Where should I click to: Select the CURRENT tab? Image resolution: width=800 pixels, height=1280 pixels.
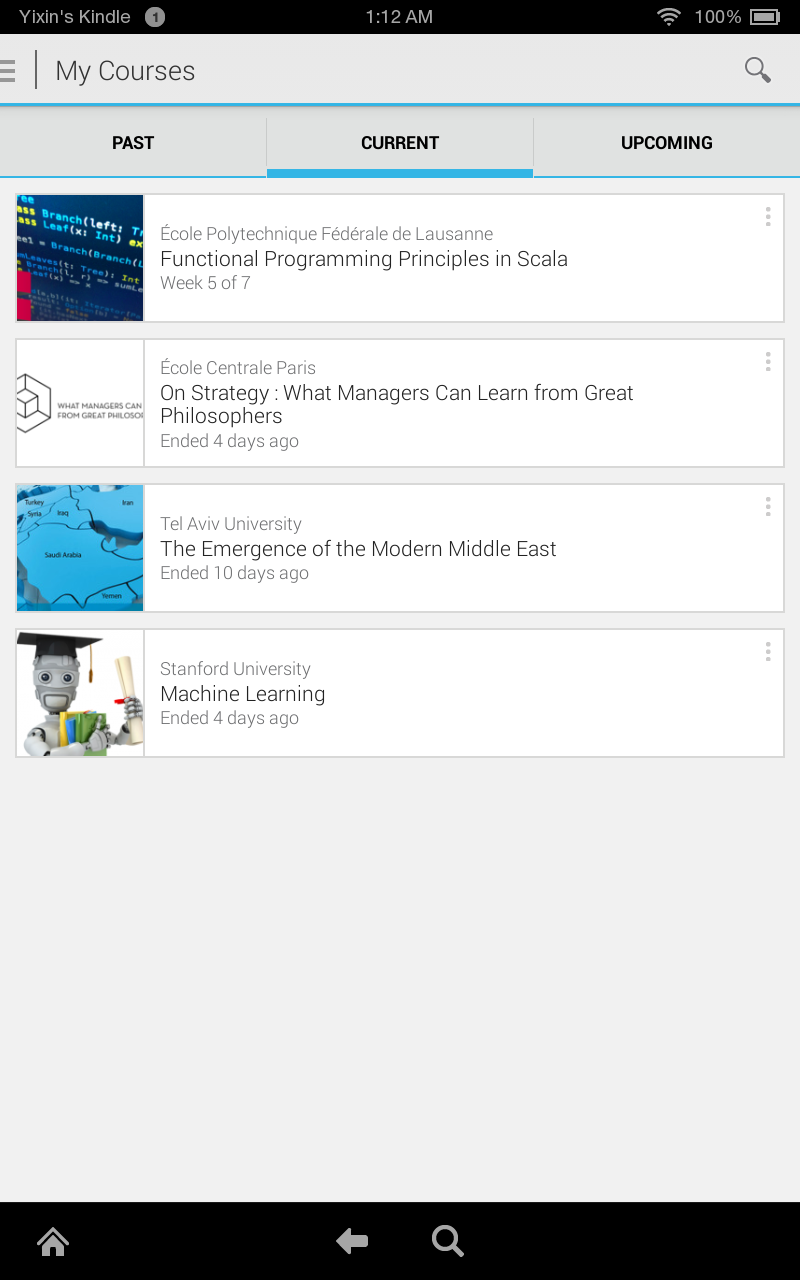point(399,142)
